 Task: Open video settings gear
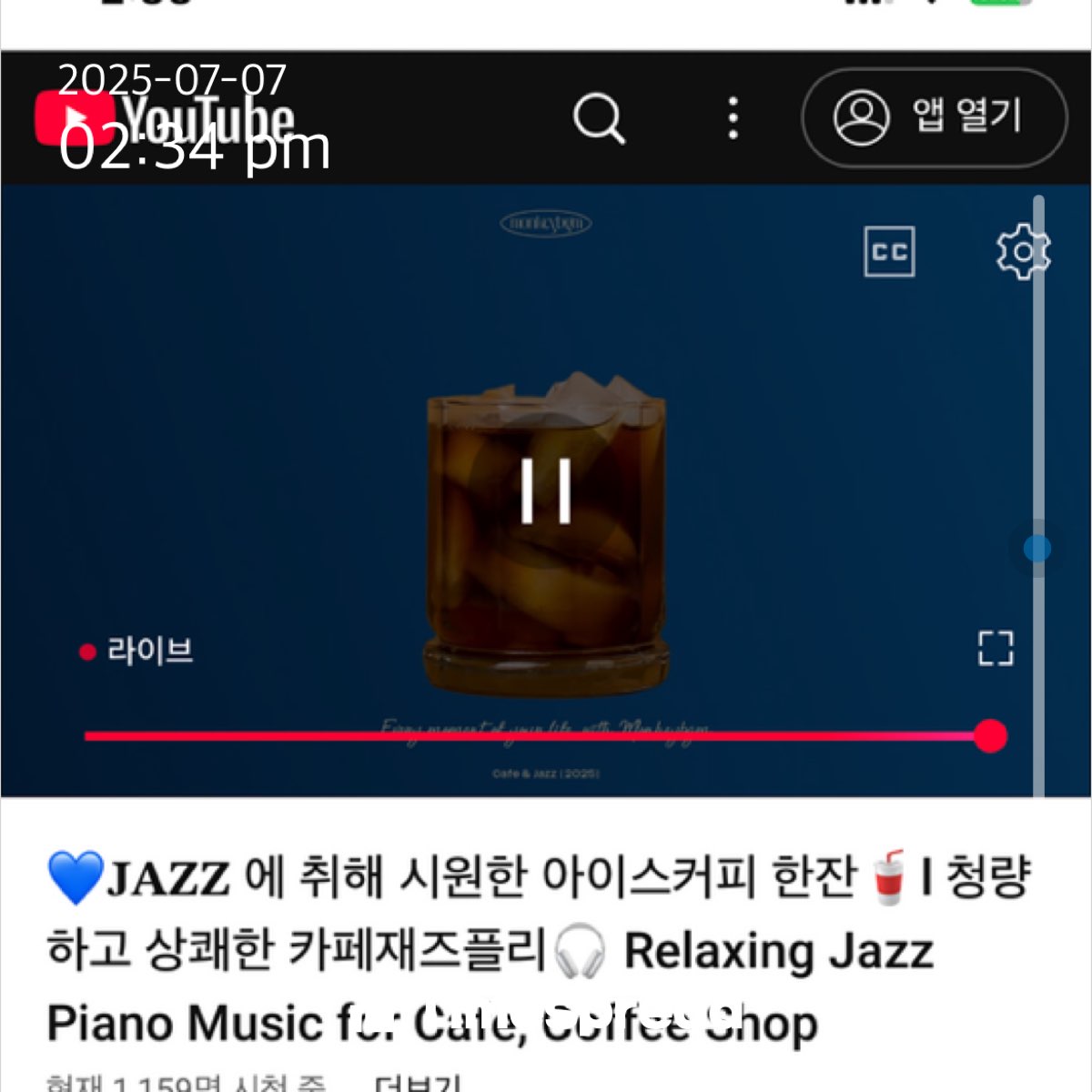[x=1022, y=252]
